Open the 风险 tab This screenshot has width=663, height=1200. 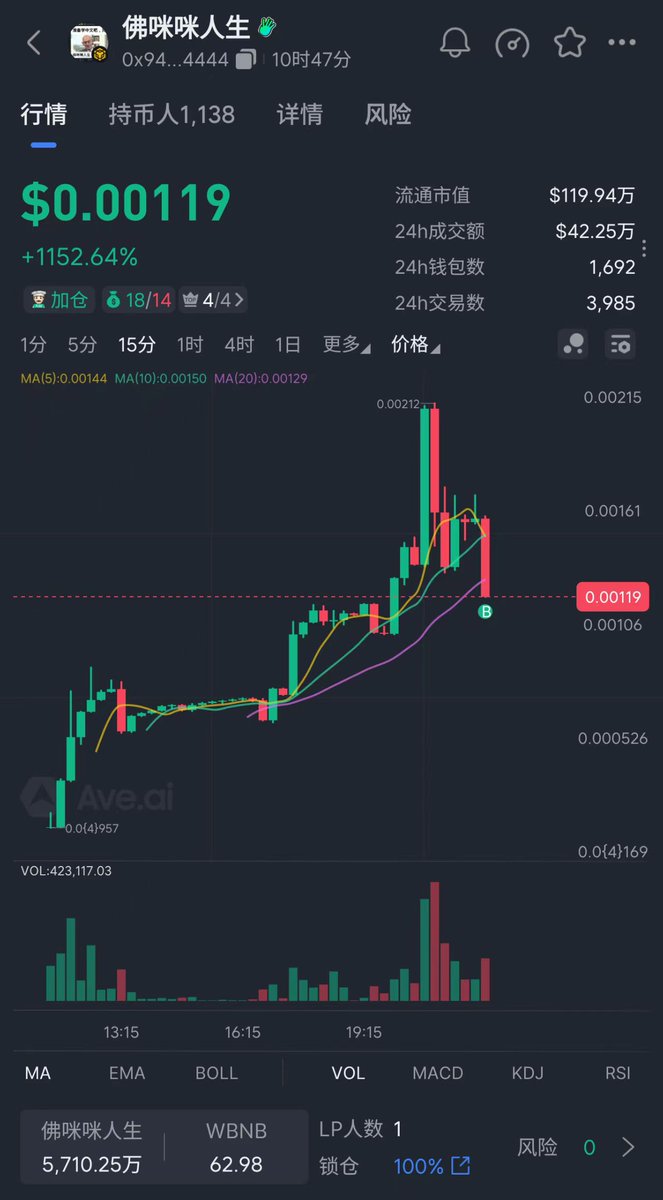click(x=388, y=115)
